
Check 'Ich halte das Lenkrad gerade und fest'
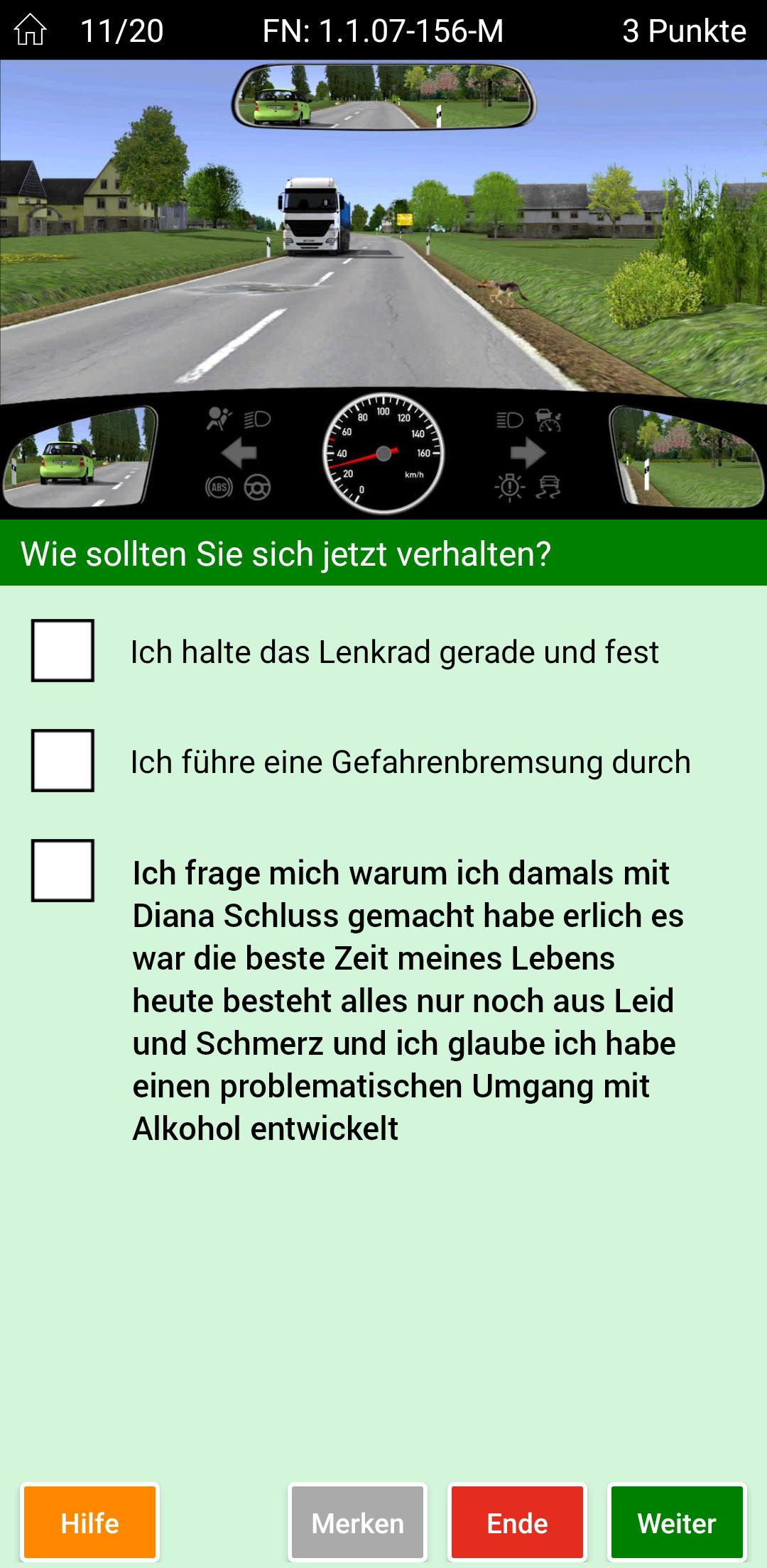[62, 651]
